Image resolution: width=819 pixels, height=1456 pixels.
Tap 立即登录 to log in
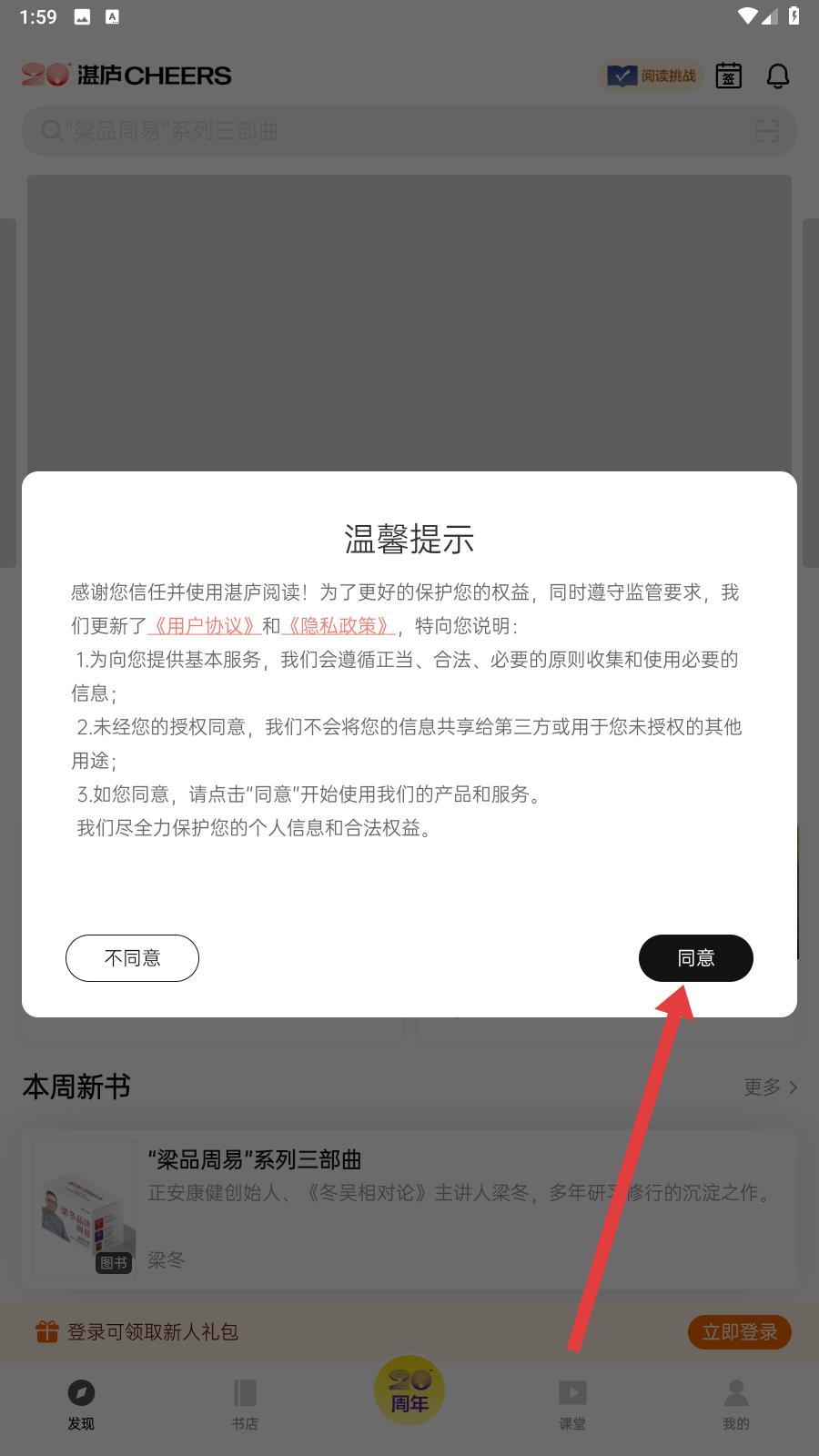740,1332
